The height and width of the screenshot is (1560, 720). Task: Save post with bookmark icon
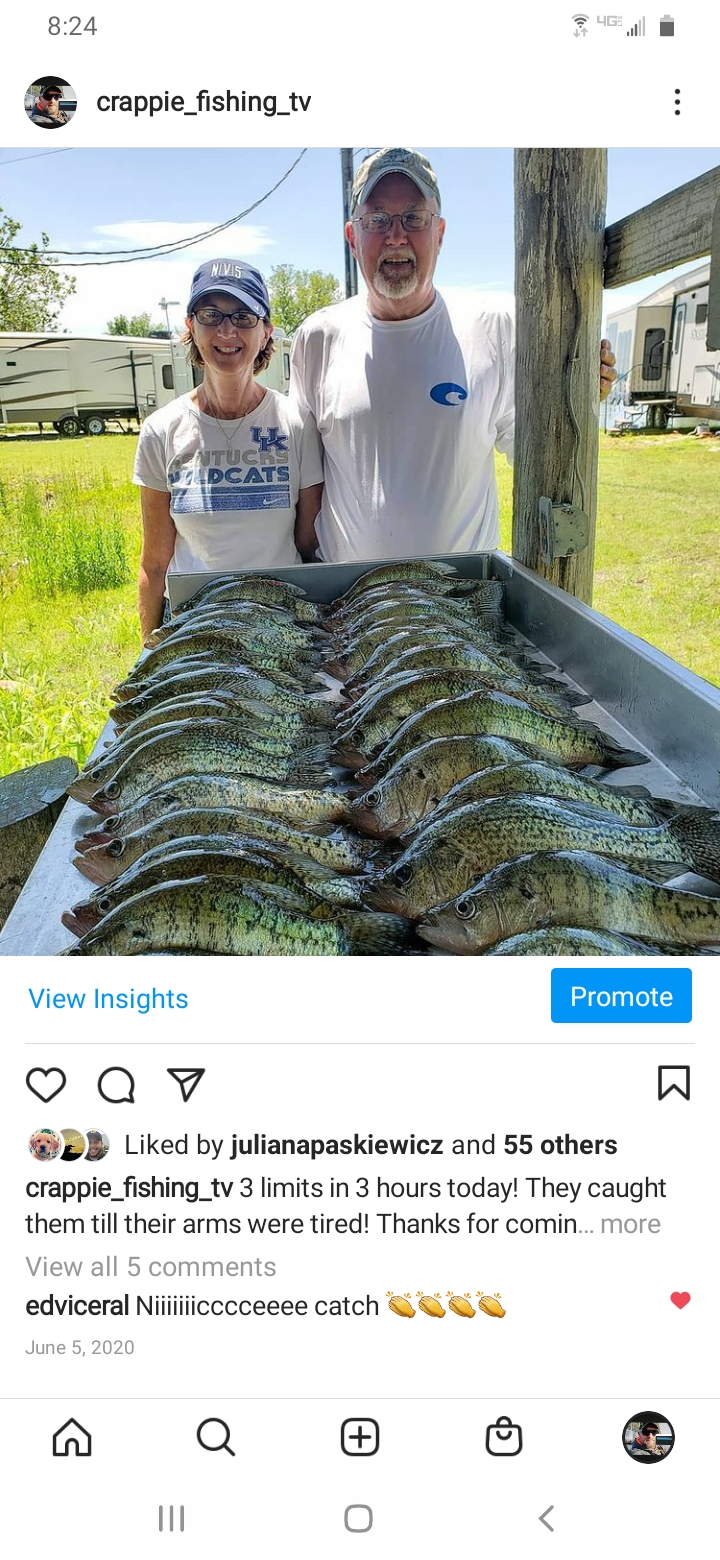(673, 1082)
